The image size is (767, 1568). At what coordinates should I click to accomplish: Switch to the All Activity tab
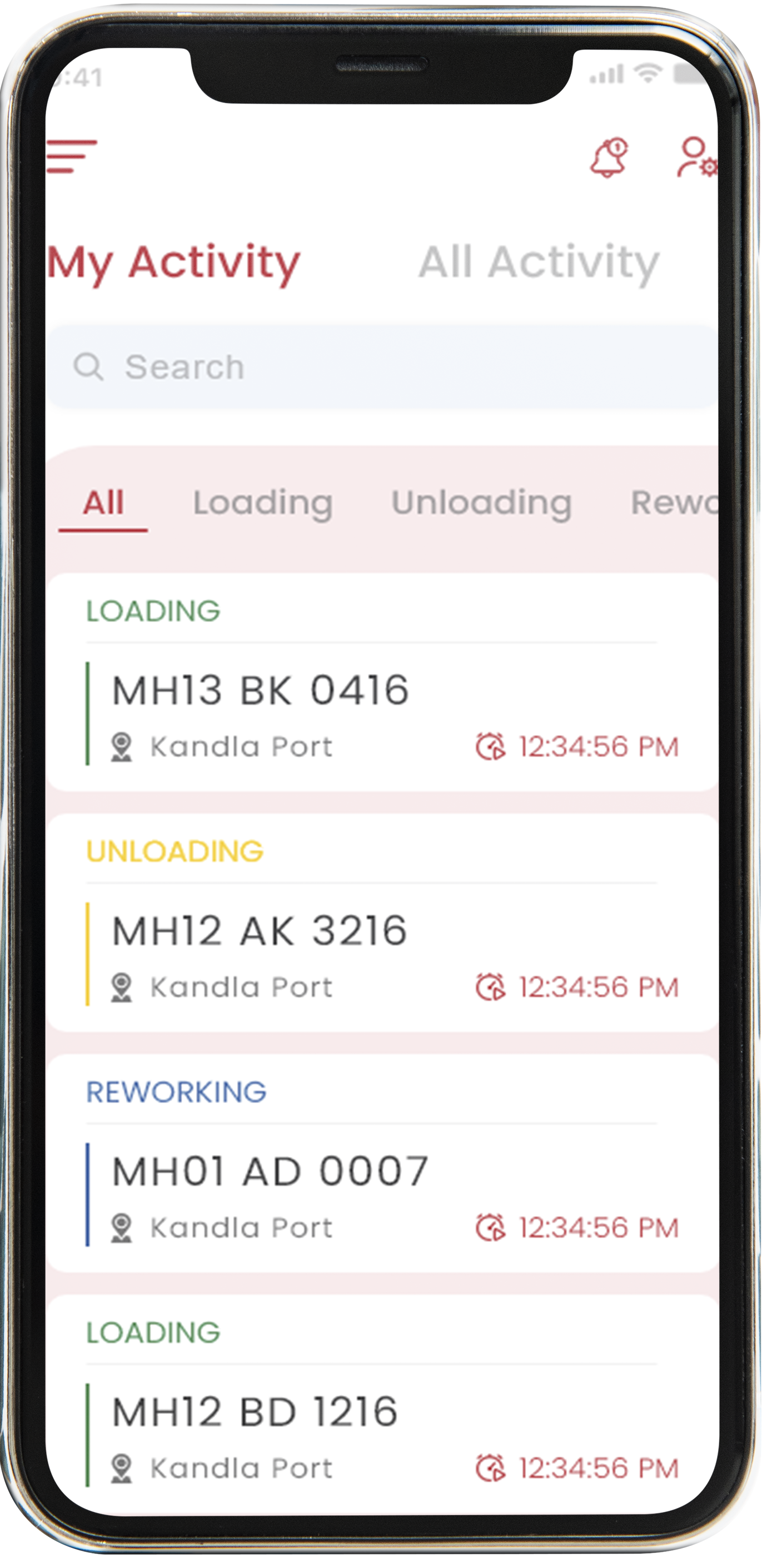coord(539,262)
